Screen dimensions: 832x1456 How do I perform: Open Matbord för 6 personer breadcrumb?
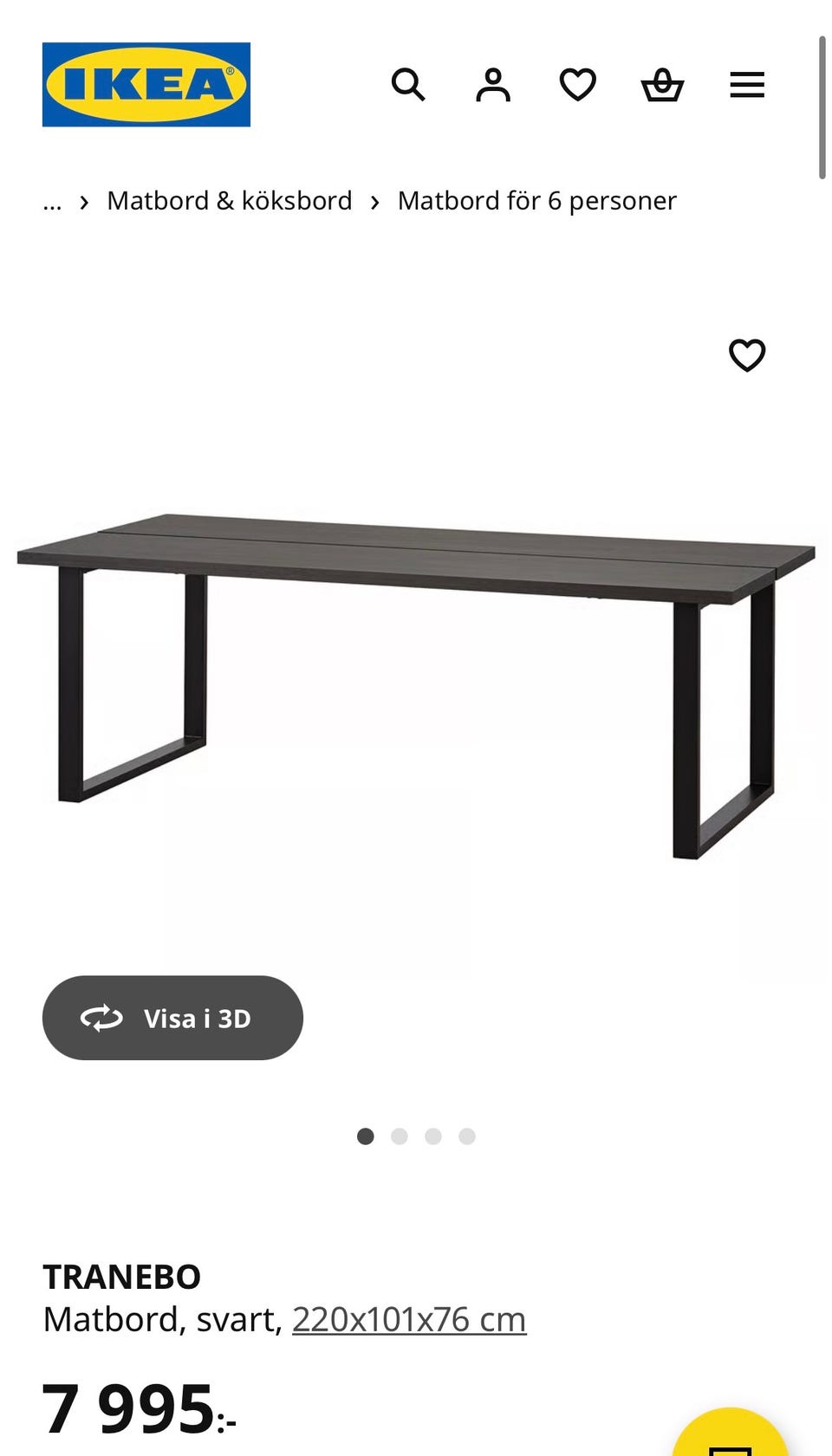point(536,201)
